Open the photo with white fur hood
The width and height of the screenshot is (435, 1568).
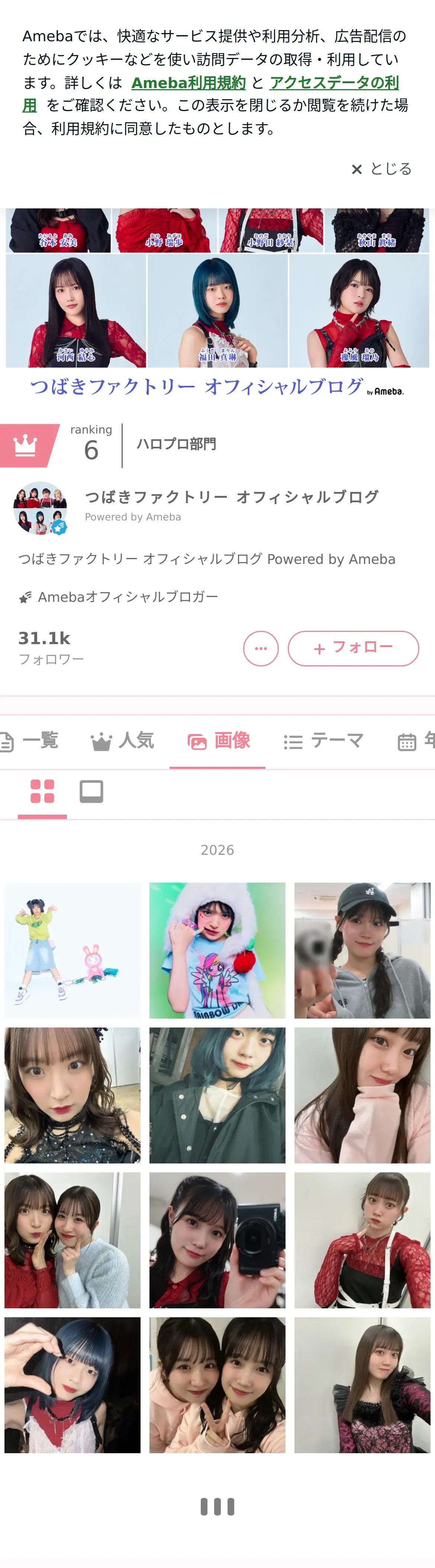click(x=217, y=950)
